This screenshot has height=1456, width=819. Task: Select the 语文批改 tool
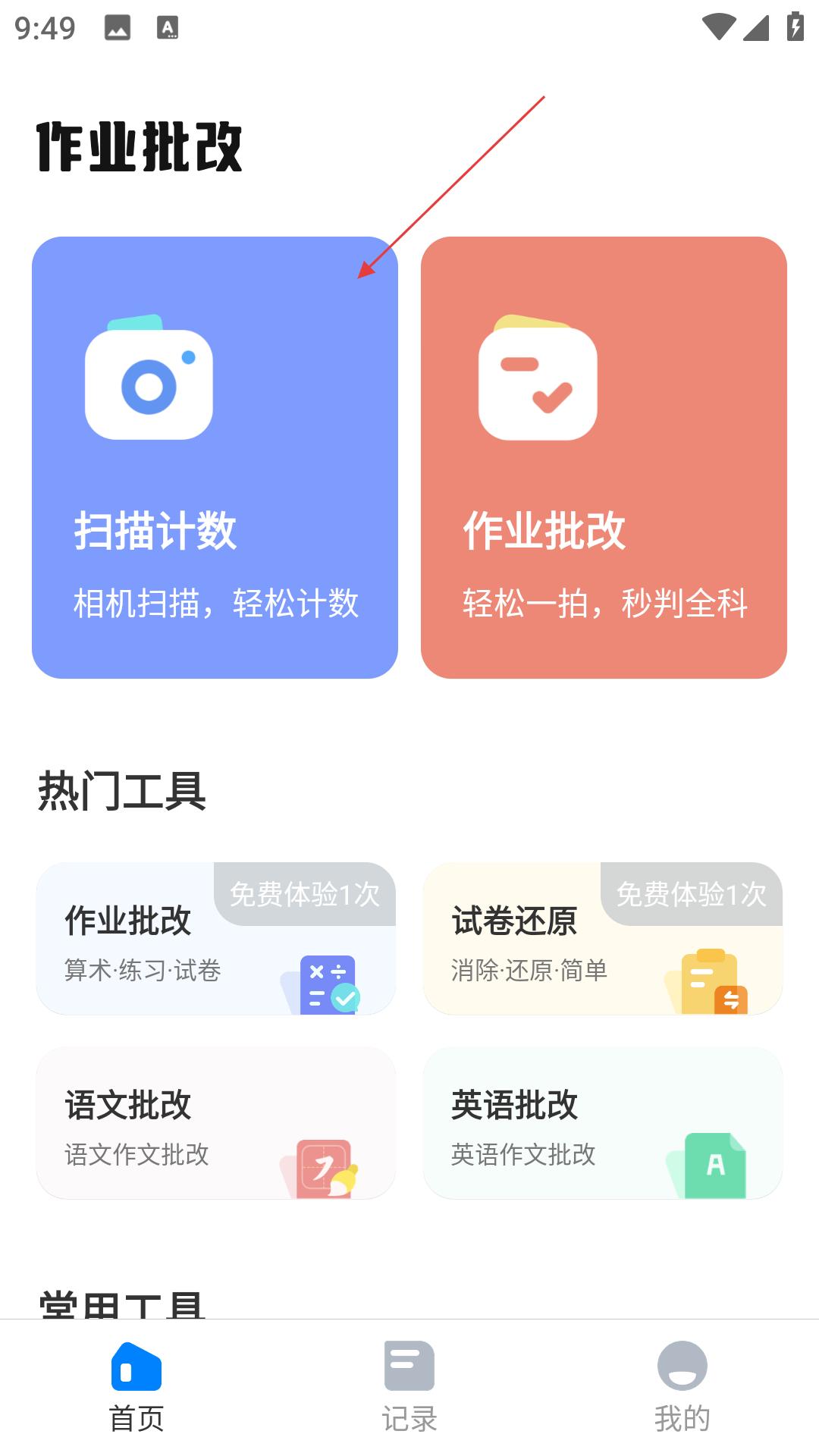pos(216,1123)
